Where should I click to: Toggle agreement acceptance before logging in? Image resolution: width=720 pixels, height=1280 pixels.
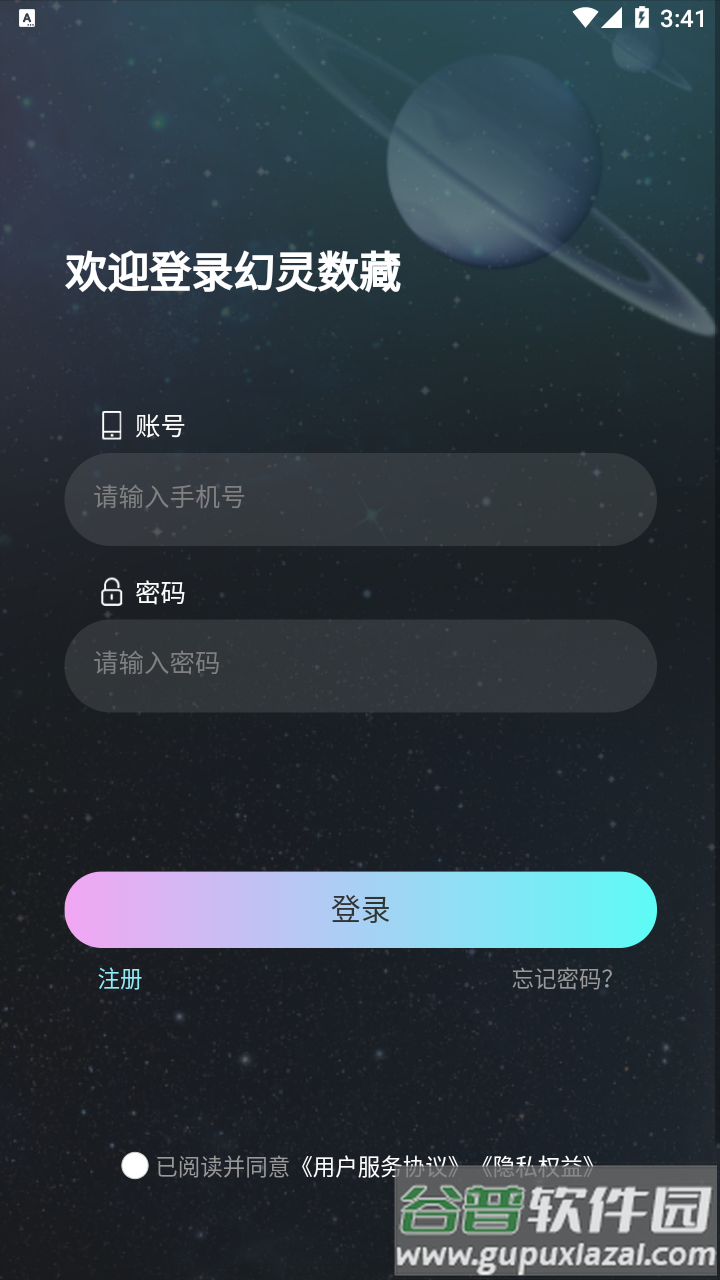click(x=135, y=1166)
